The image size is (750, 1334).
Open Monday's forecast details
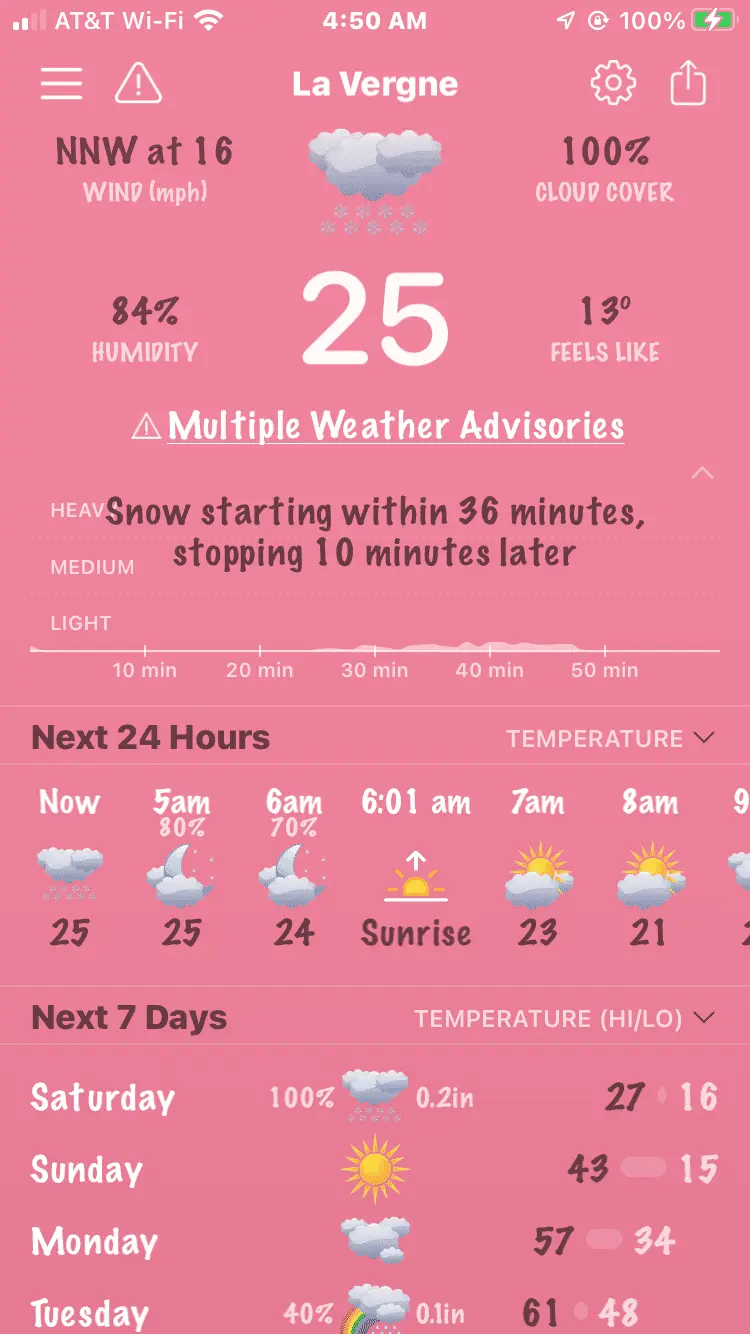click(375, 1241)
